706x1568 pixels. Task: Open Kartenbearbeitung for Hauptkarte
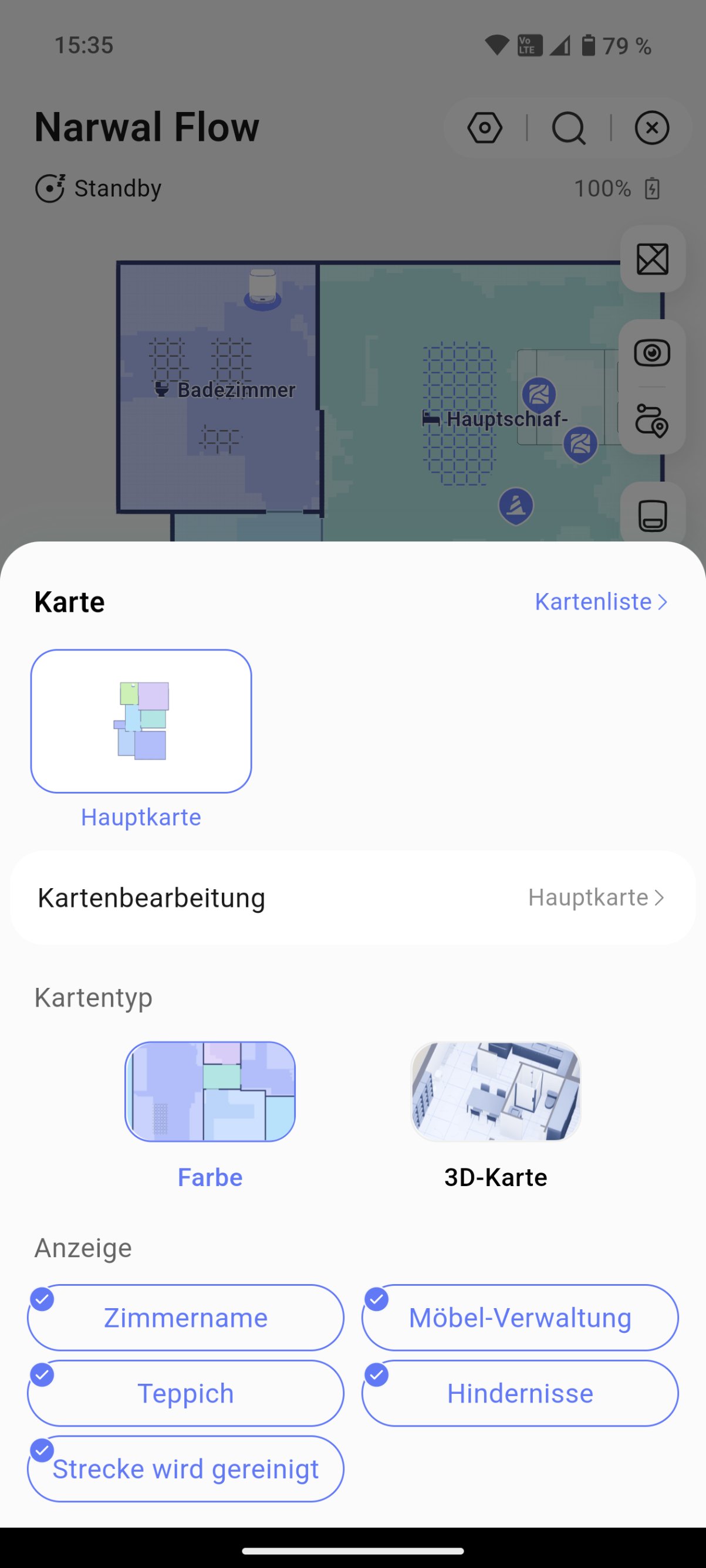(x=353, y=898)
